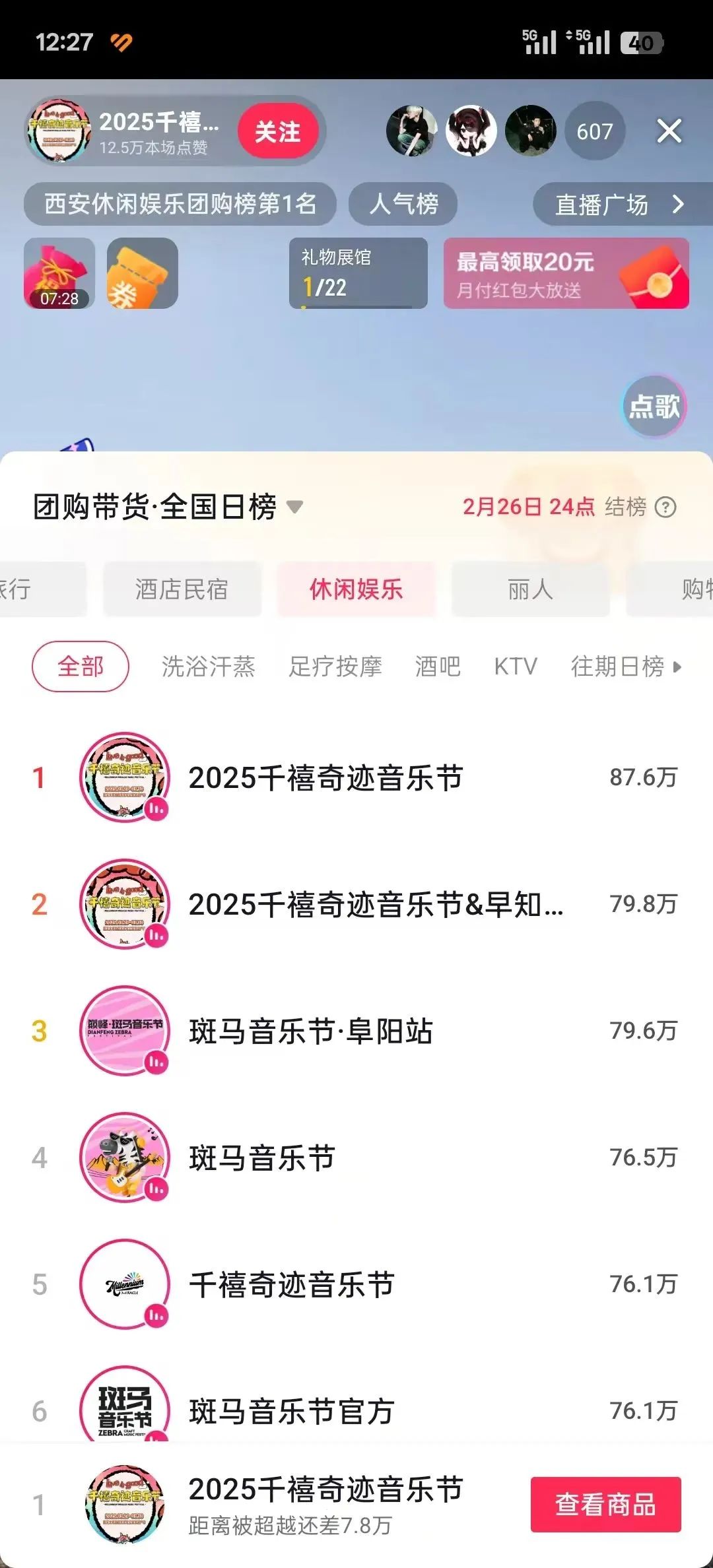The height and width of the screenshot is (1568, 713).
Task: Switch to the 酒店民宿 category
Action: click(x=182, y=589)
